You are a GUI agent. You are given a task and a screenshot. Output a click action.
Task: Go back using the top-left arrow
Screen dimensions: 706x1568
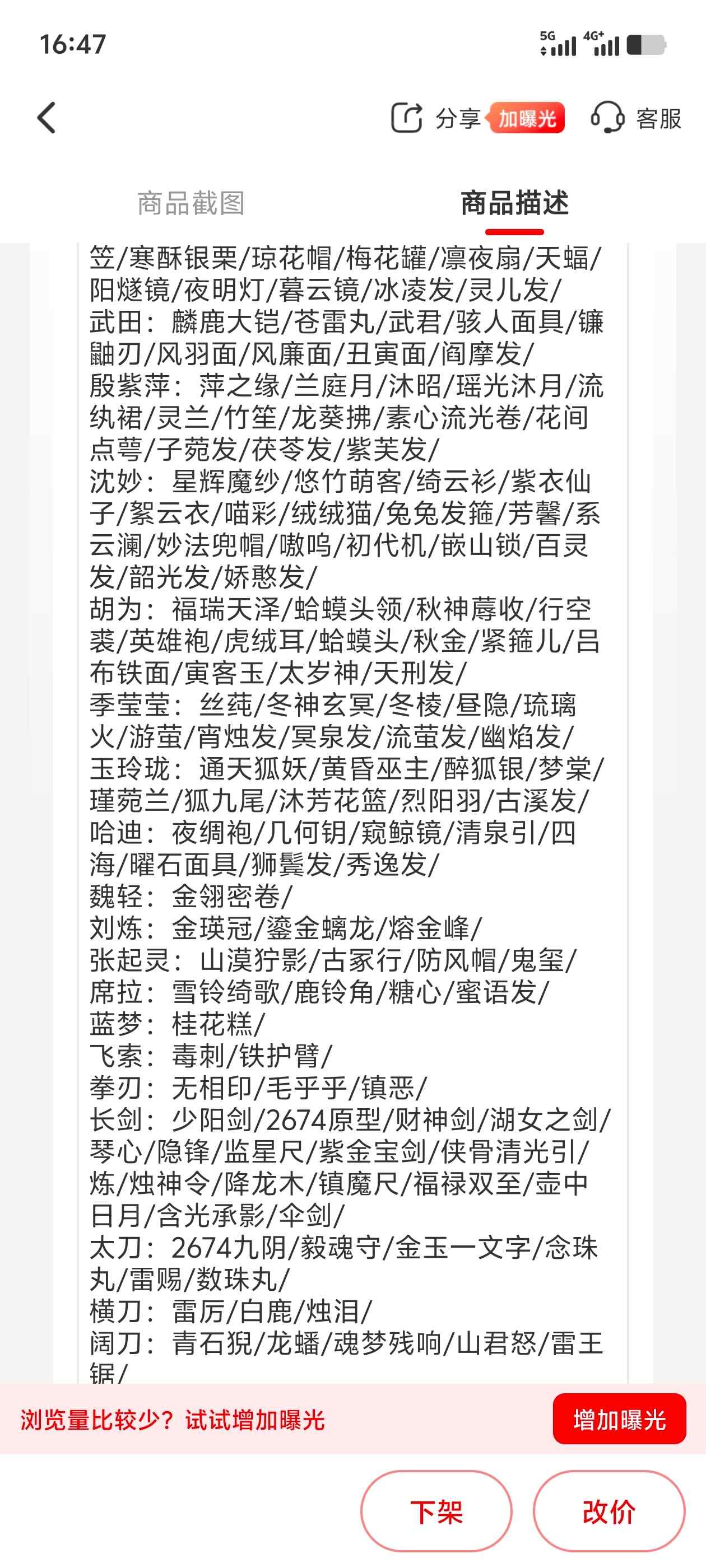tap(47, 118)
